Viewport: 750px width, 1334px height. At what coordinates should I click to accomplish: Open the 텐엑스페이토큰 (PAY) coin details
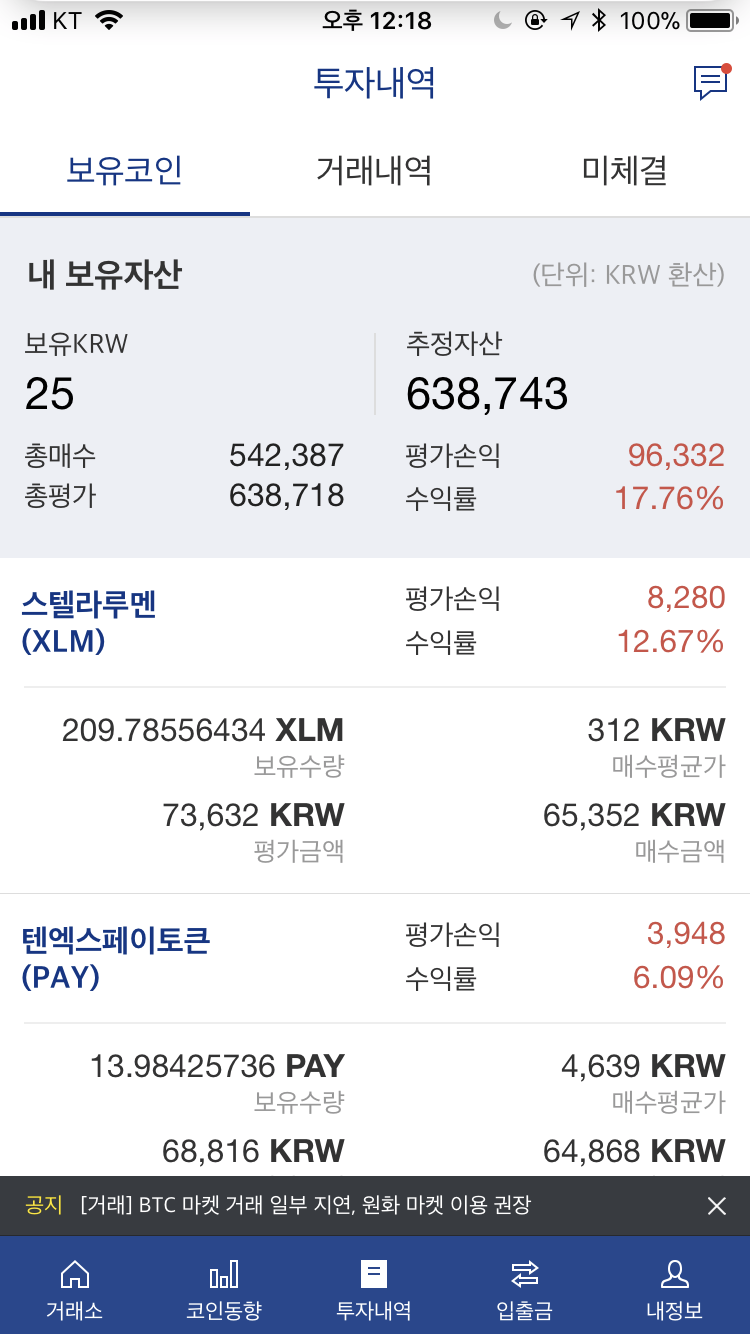pos(113,955)
